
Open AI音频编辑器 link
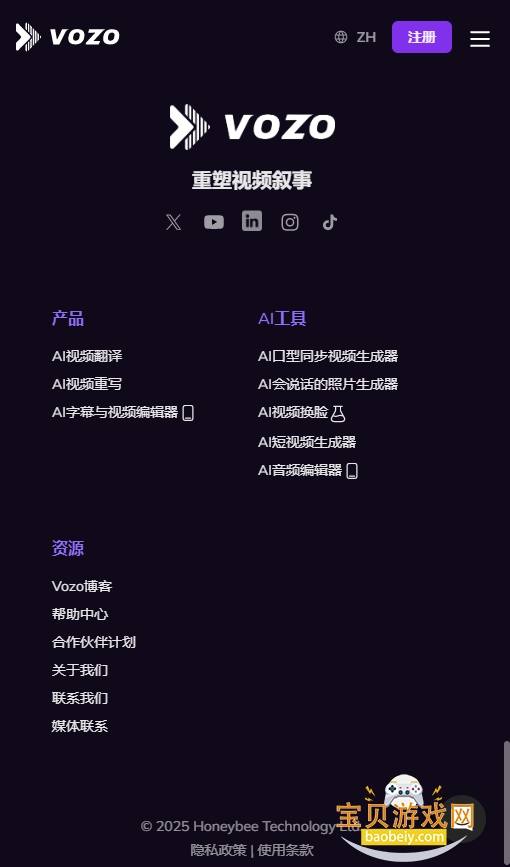(308, 471)
